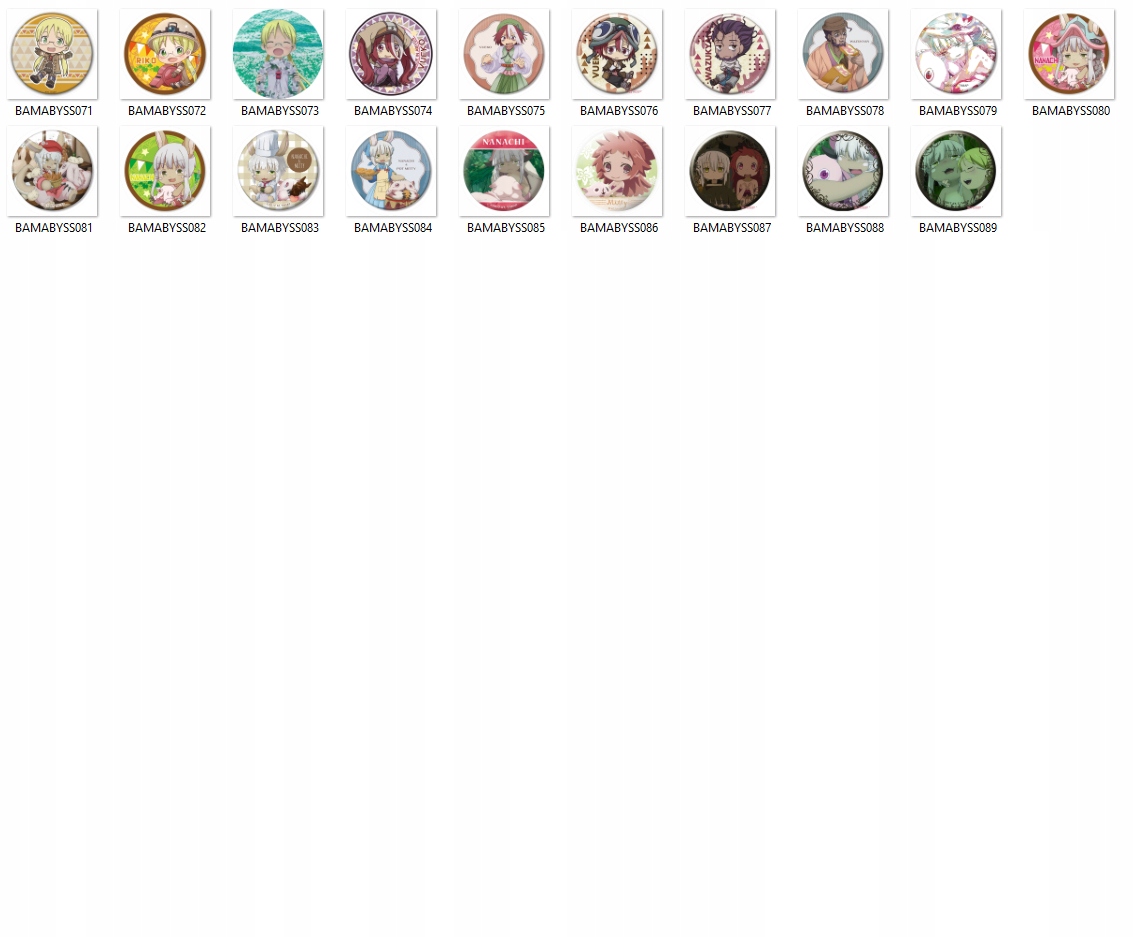Tap file BAMABYSS082
Viewport: 1134px width, 937px height.
click(165, 171)
